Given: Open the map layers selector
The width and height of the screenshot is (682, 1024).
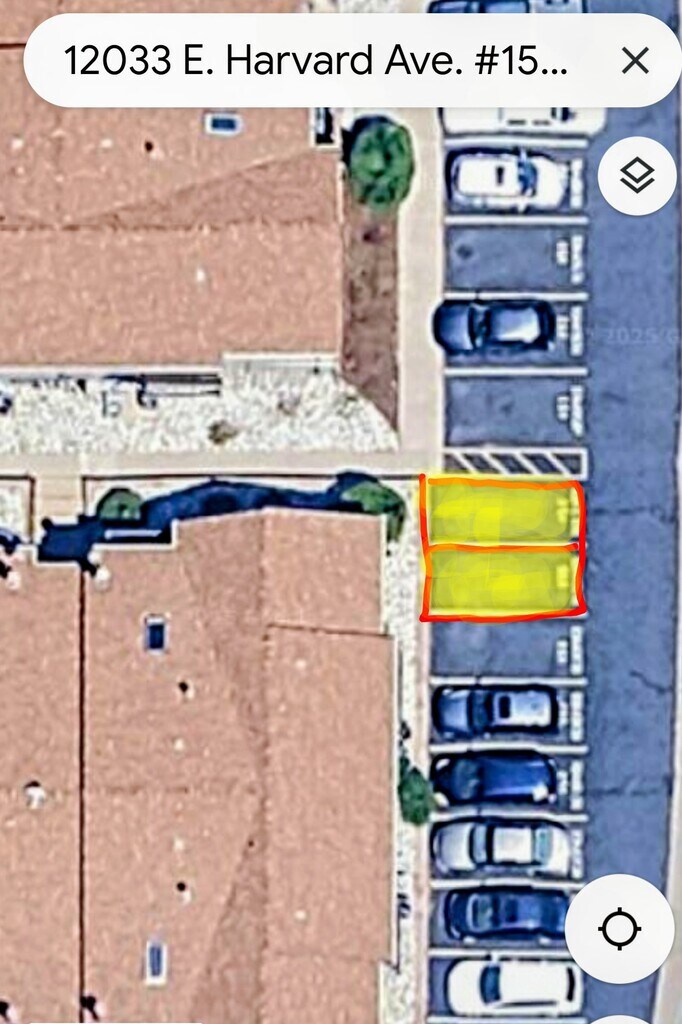Looking at the screenshot, I should point(637,176).
